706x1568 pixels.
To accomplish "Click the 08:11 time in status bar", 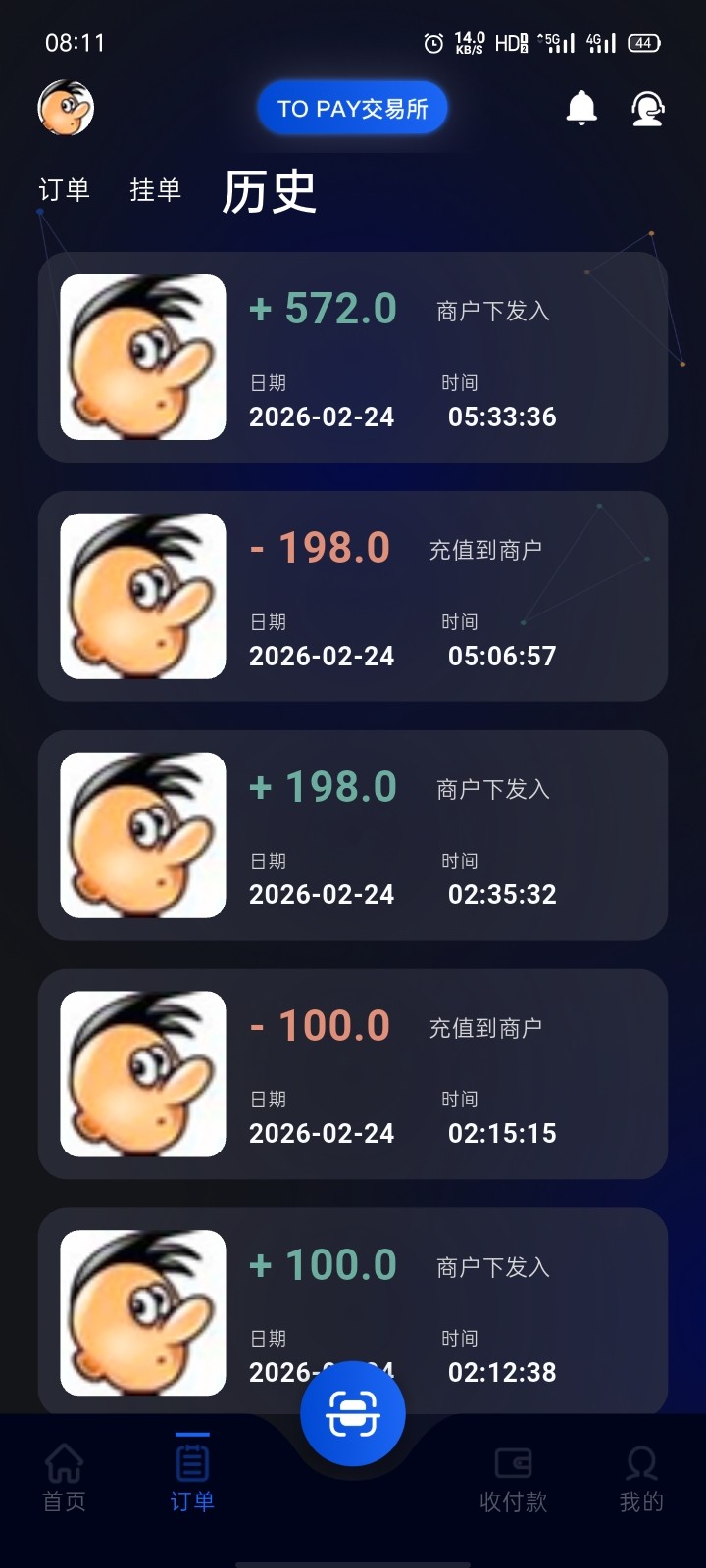I will (76, 43).
